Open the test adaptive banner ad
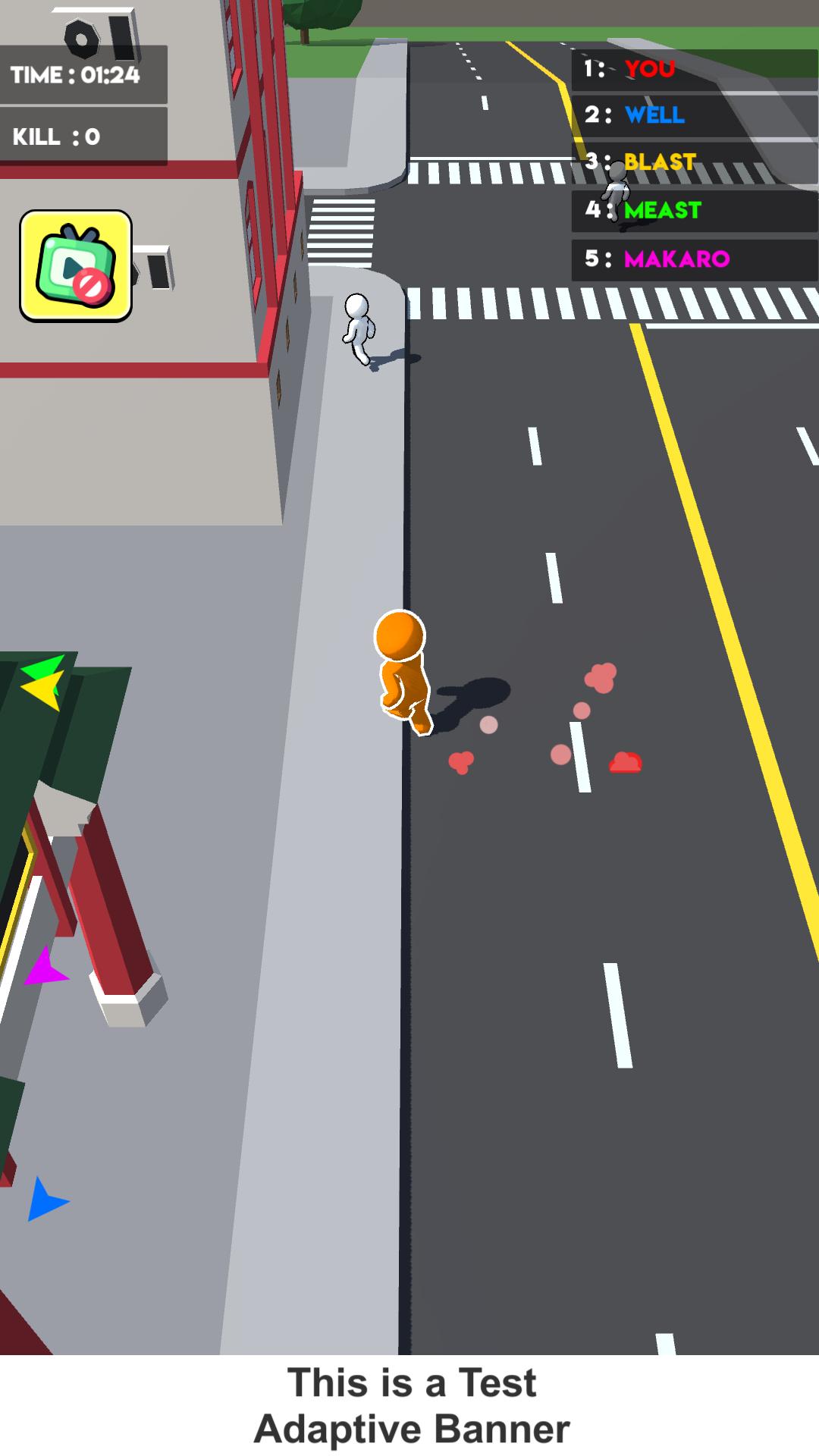Screen dimensions: 819x1456 (410, 1405)
